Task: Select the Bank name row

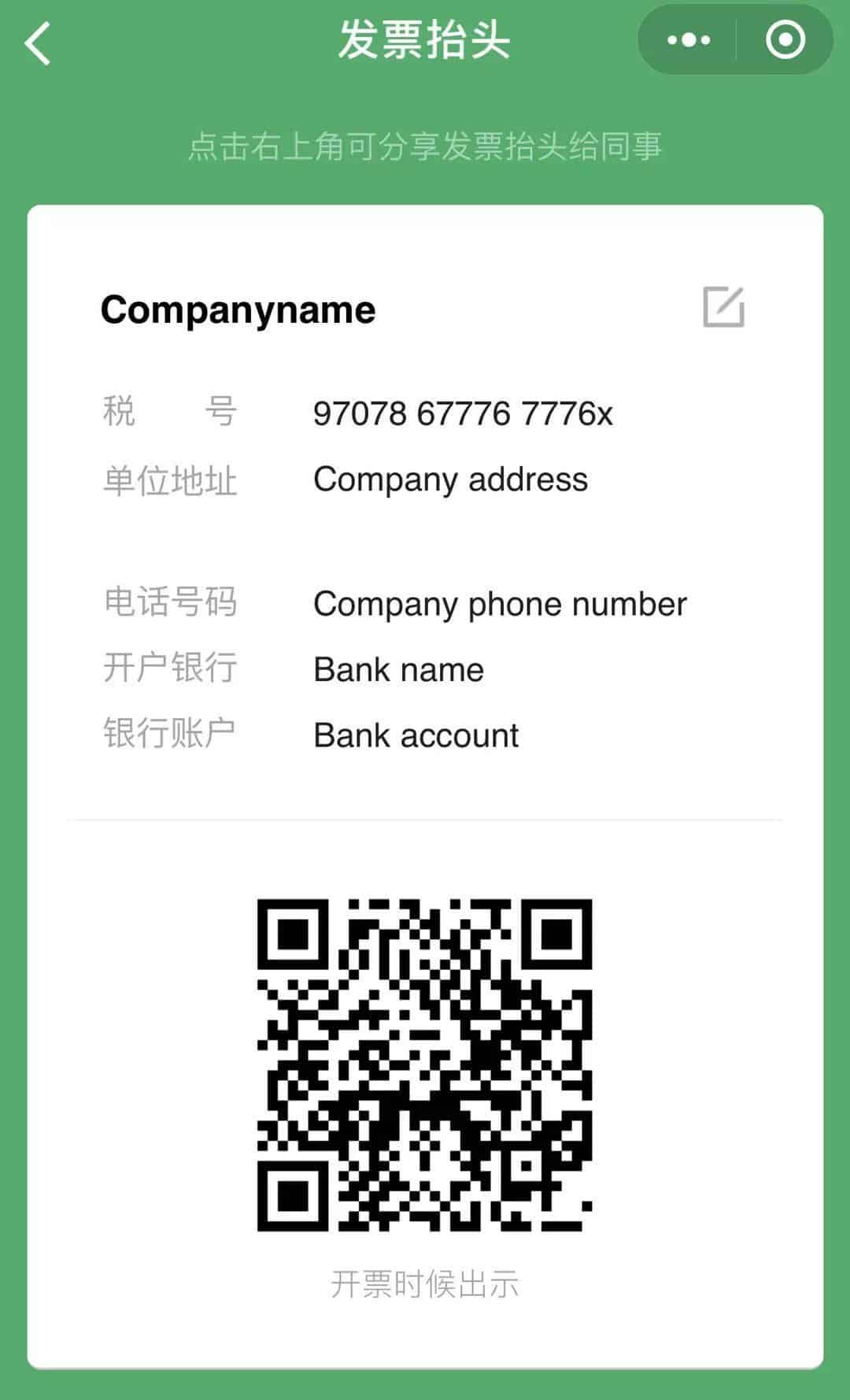Action: click(397, 669)
